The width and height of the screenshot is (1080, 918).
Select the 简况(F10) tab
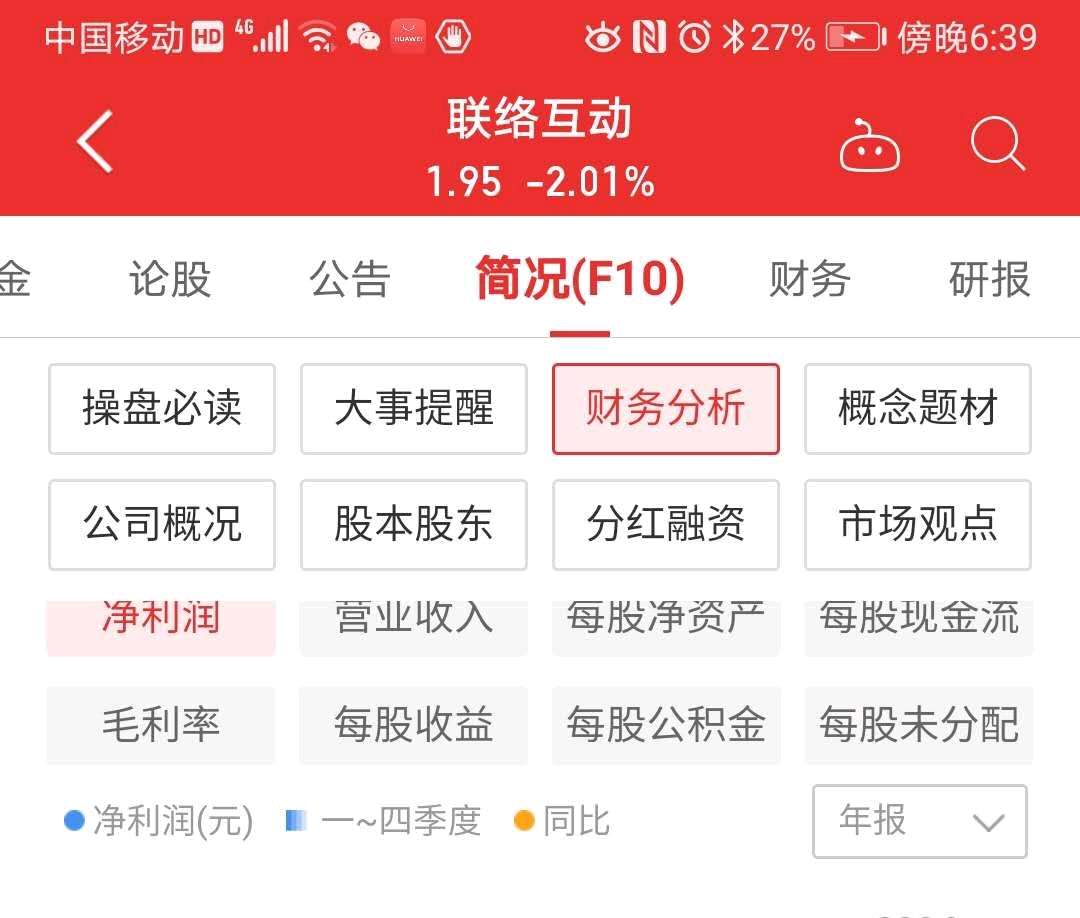(579, 280)
